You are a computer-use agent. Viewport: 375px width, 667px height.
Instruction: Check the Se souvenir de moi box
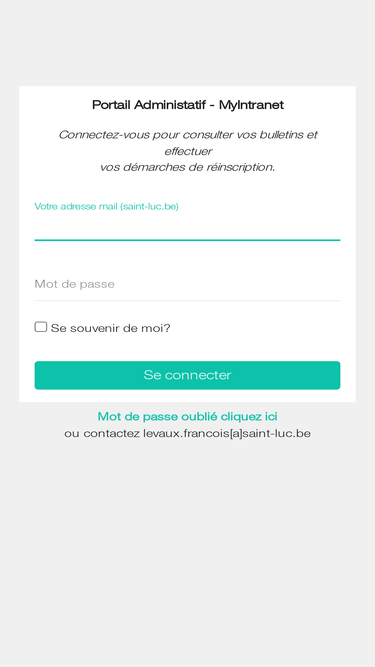tap(41, 327)
